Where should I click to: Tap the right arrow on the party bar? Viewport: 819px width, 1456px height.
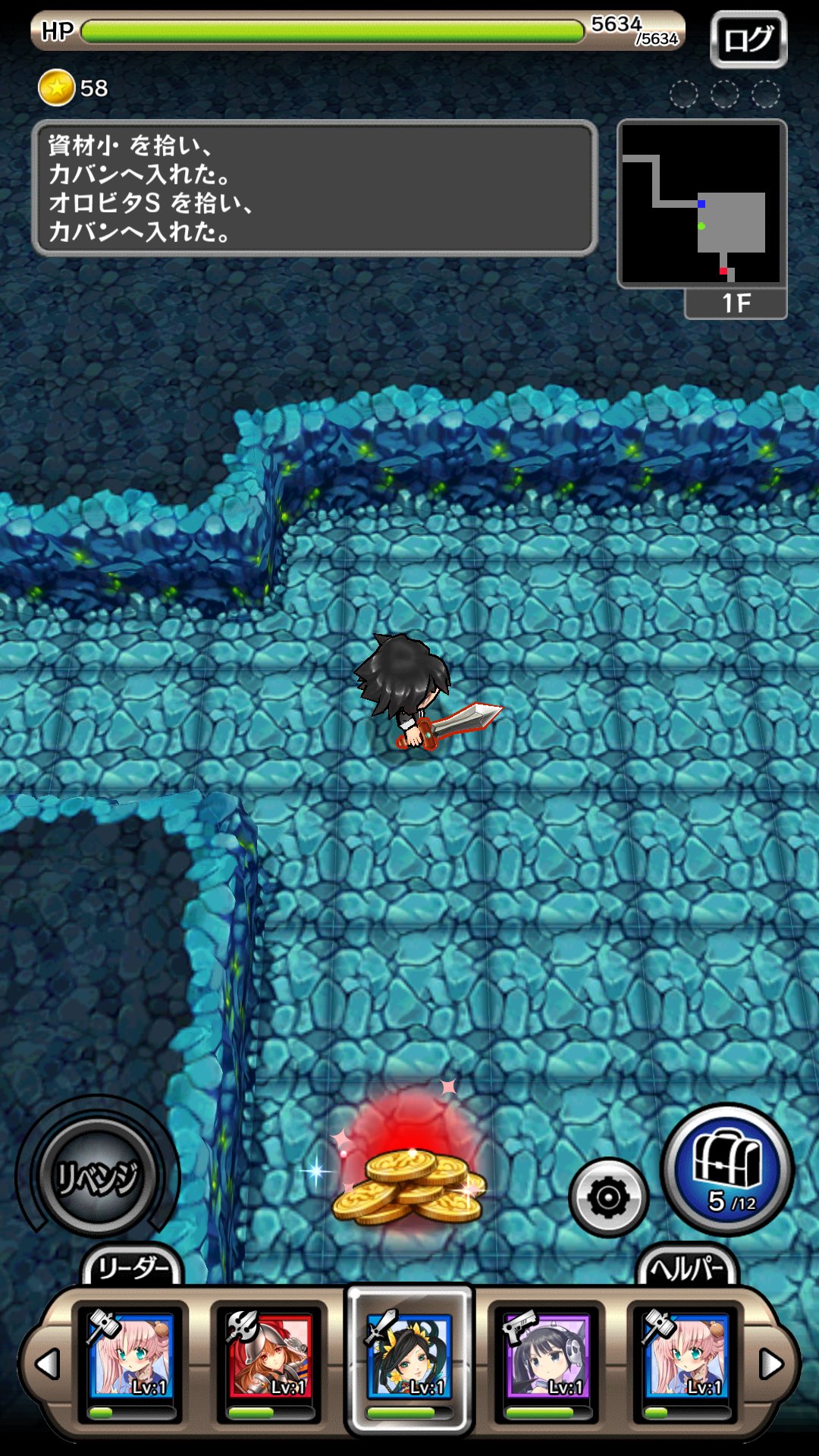coord(771,1364)
